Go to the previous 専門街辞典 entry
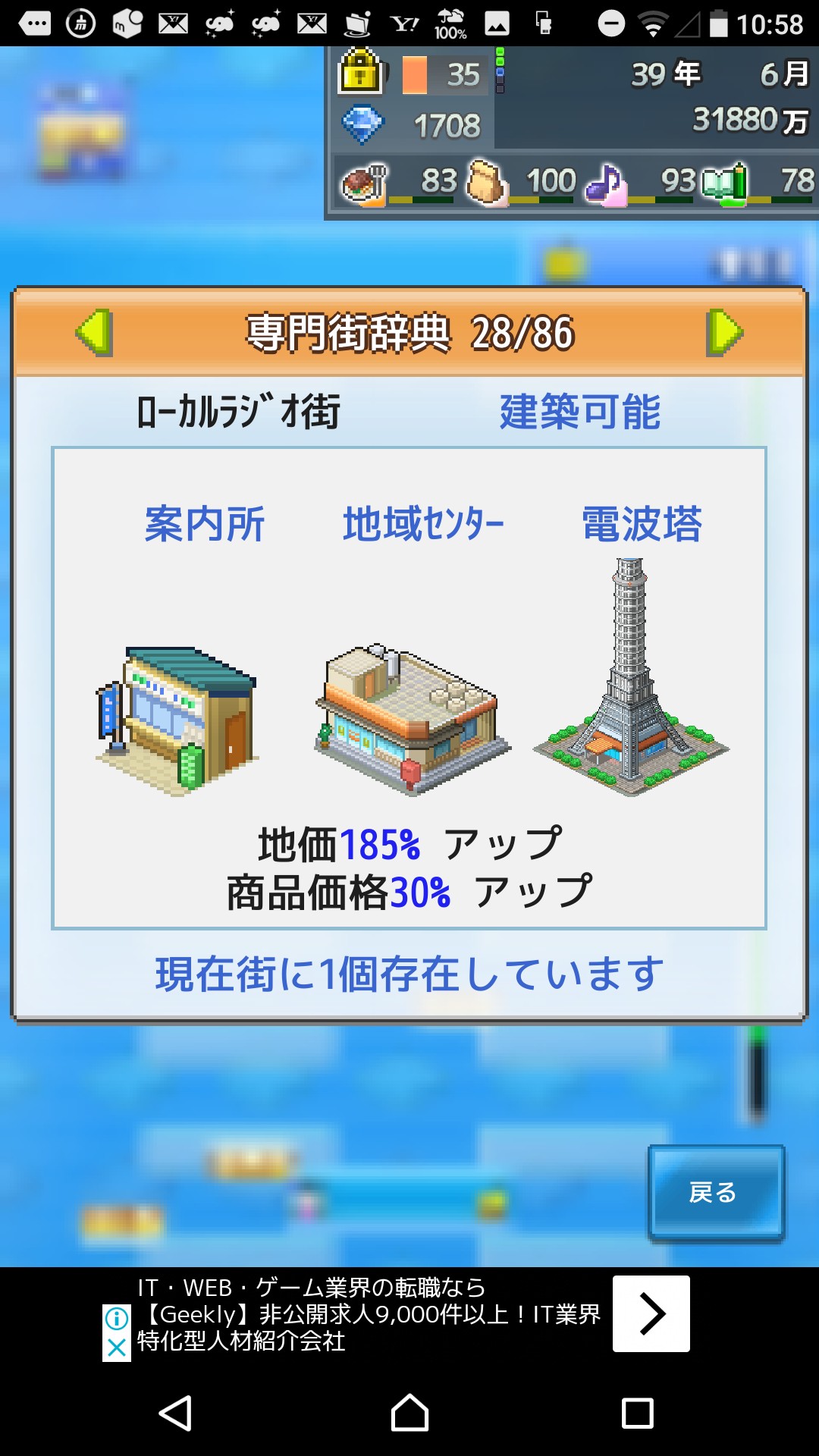The width and height of the screenshot is (819, 1456). pyautogui.click(x=95, y=332)
